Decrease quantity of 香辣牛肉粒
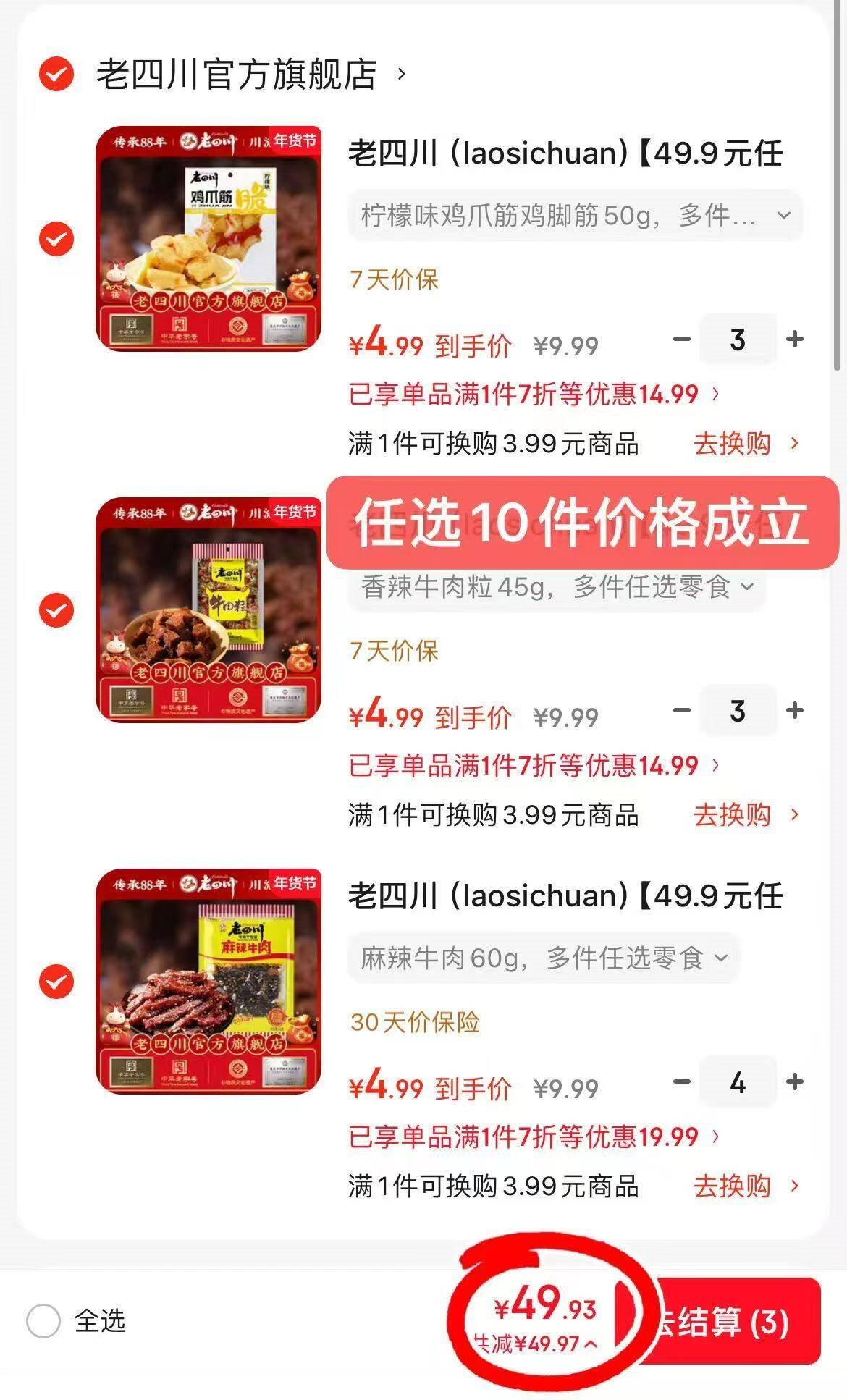 681,710
